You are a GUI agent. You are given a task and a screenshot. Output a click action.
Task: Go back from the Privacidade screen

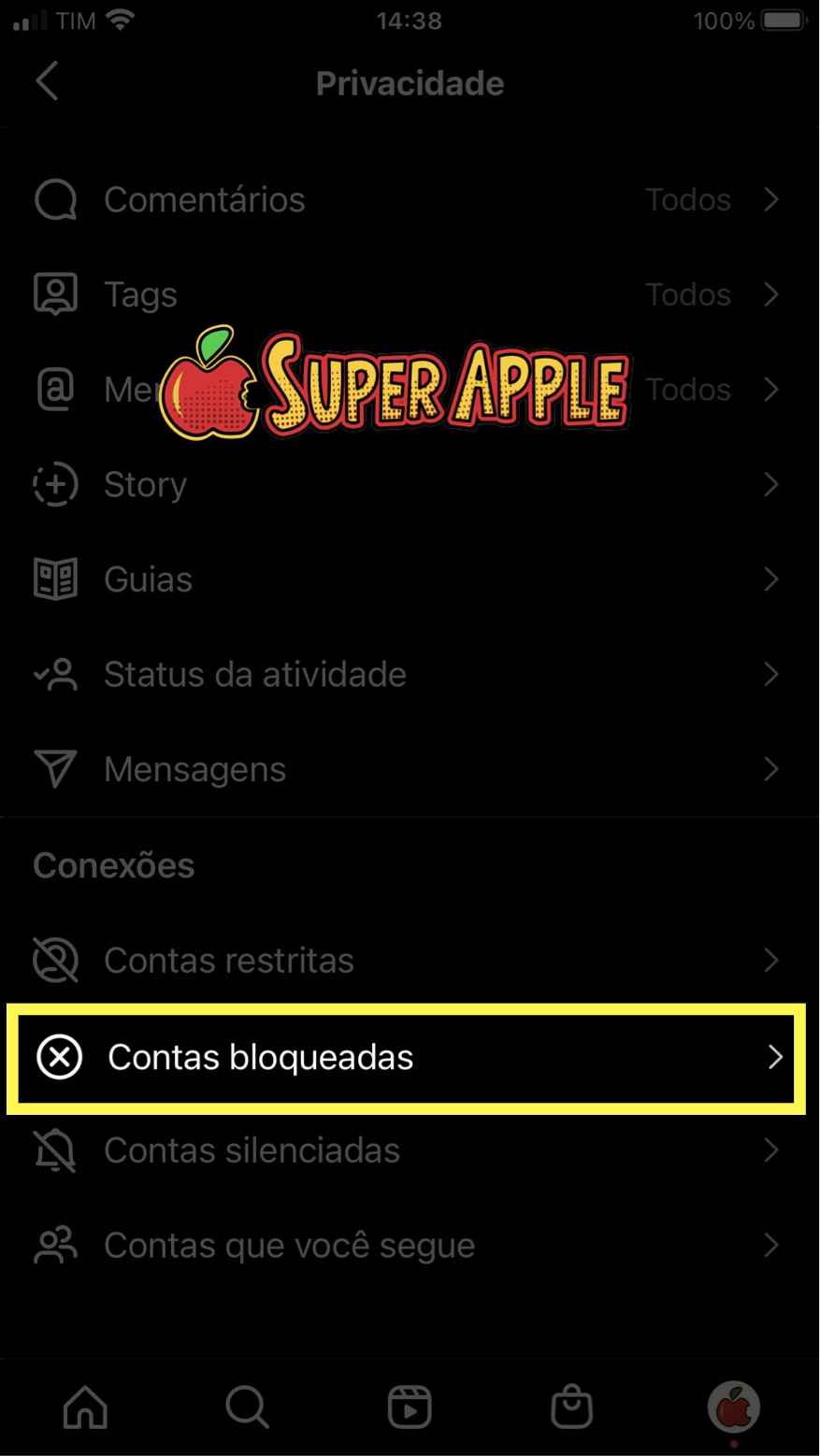(x=49, y=82)
